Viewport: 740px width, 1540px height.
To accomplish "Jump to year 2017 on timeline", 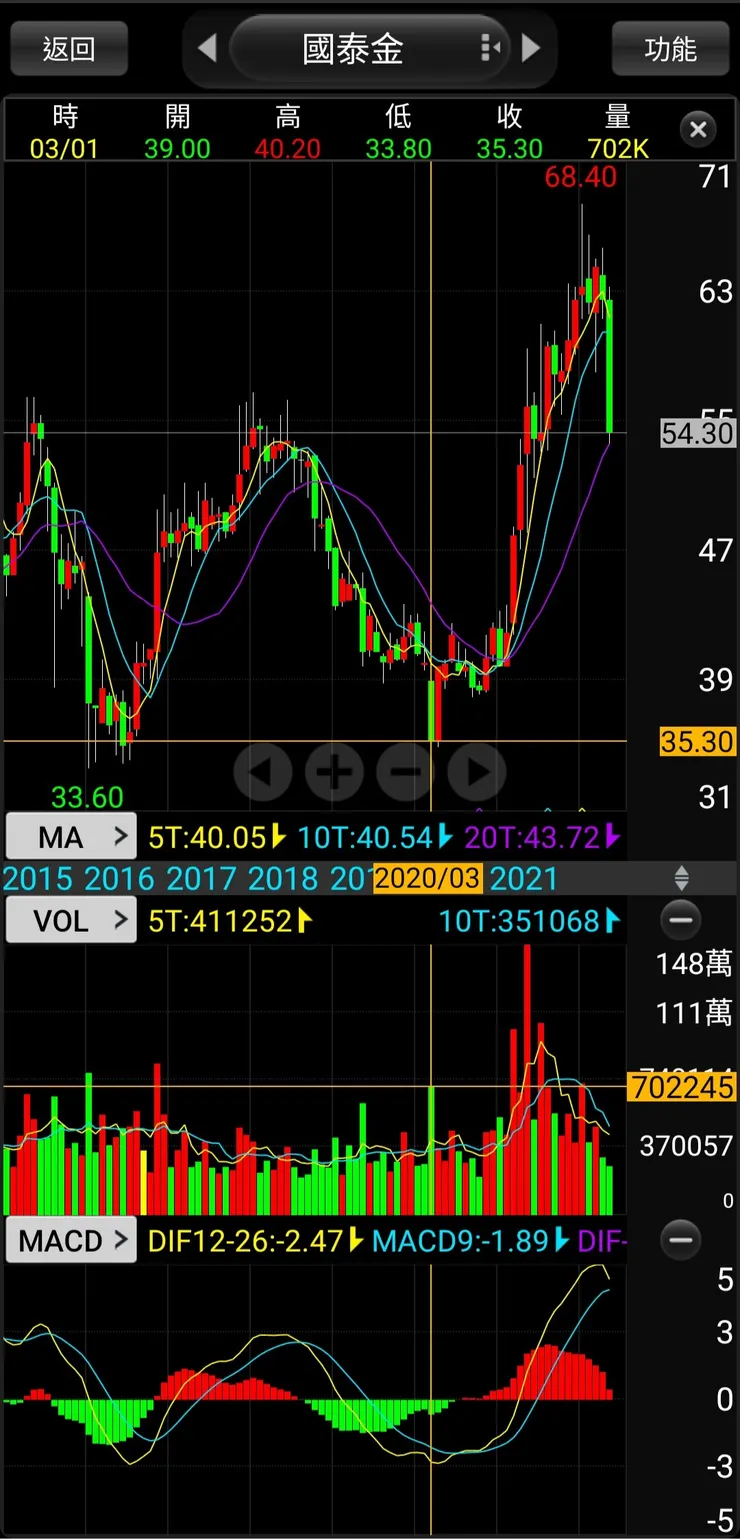I will coord(202,880).
